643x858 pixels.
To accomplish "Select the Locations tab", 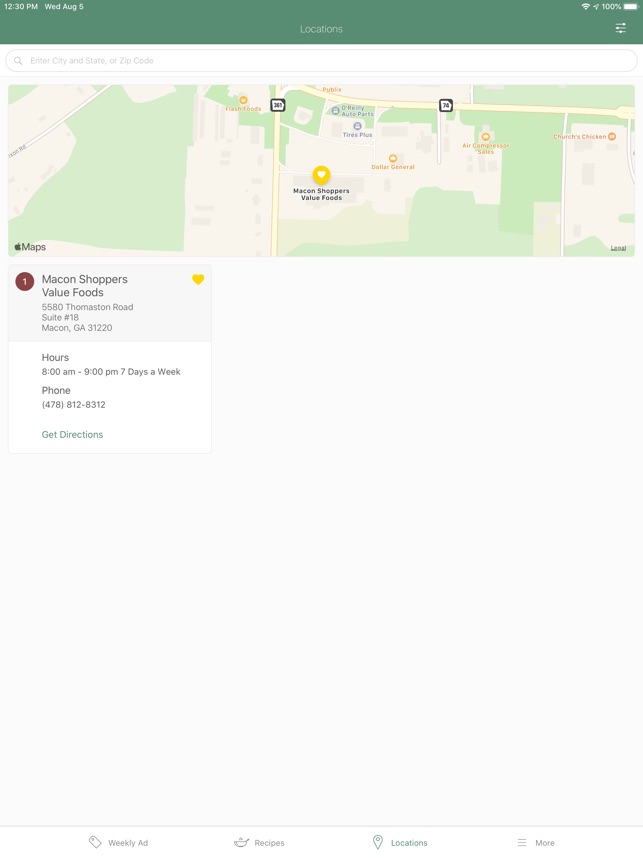I will [x=399, y=842].
